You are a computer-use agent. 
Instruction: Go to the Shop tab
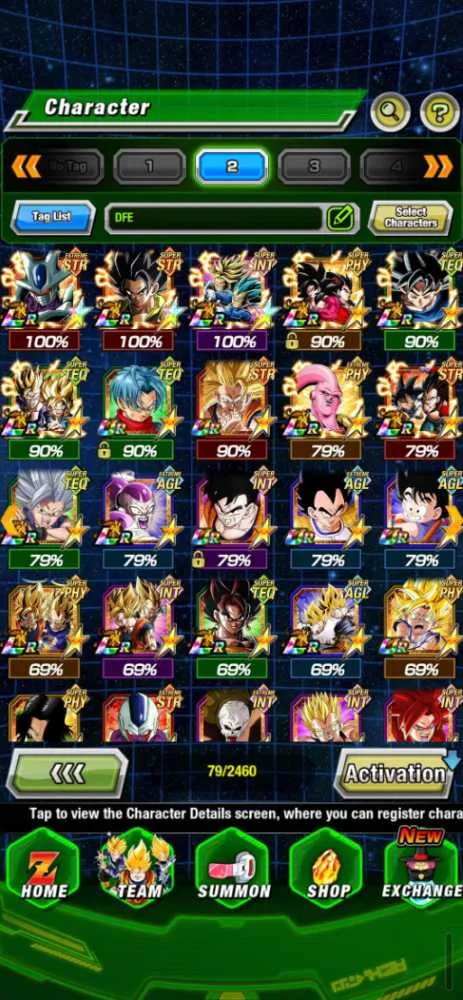tap(327, 867)
